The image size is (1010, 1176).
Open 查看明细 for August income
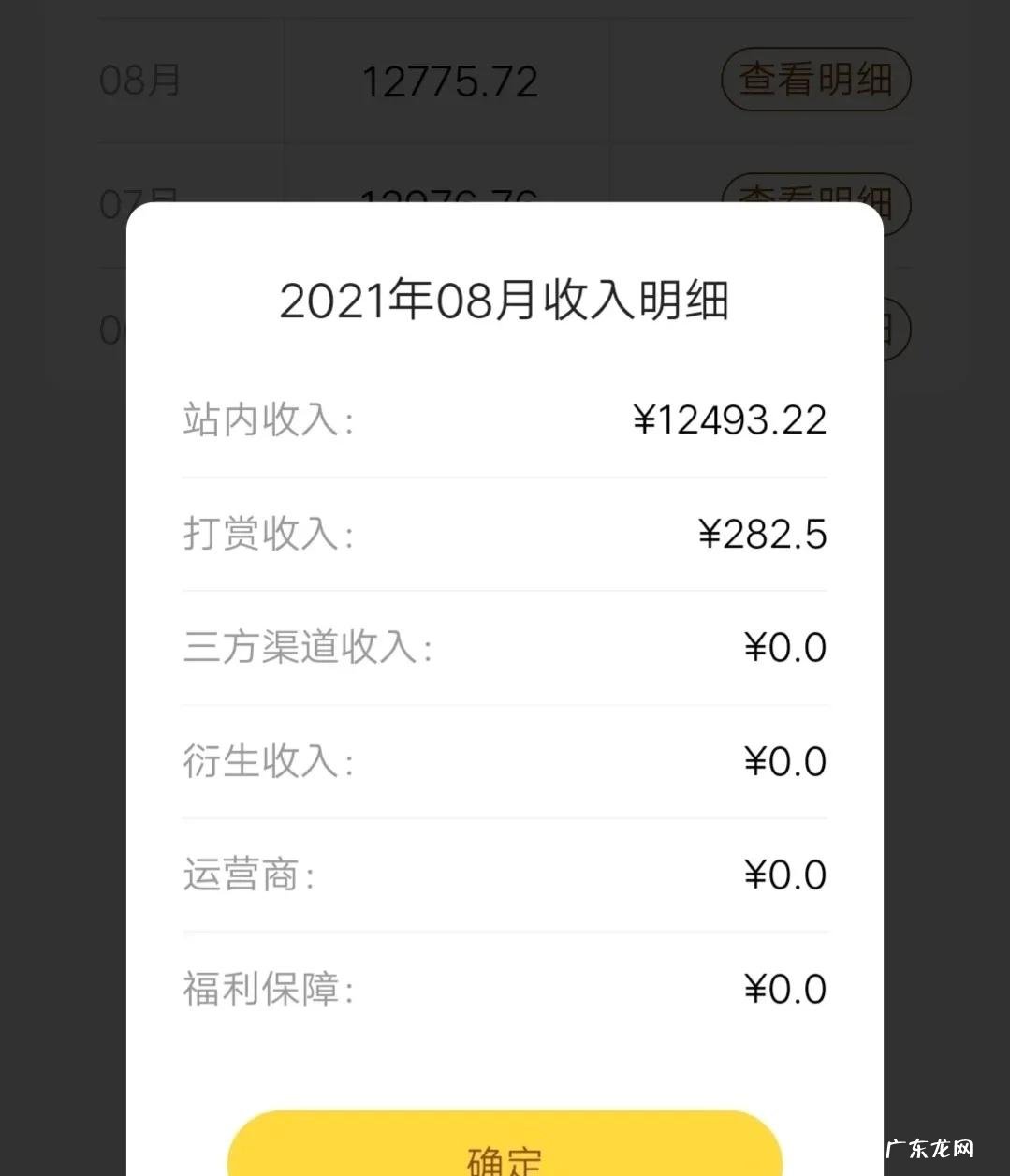click(814, 80)
